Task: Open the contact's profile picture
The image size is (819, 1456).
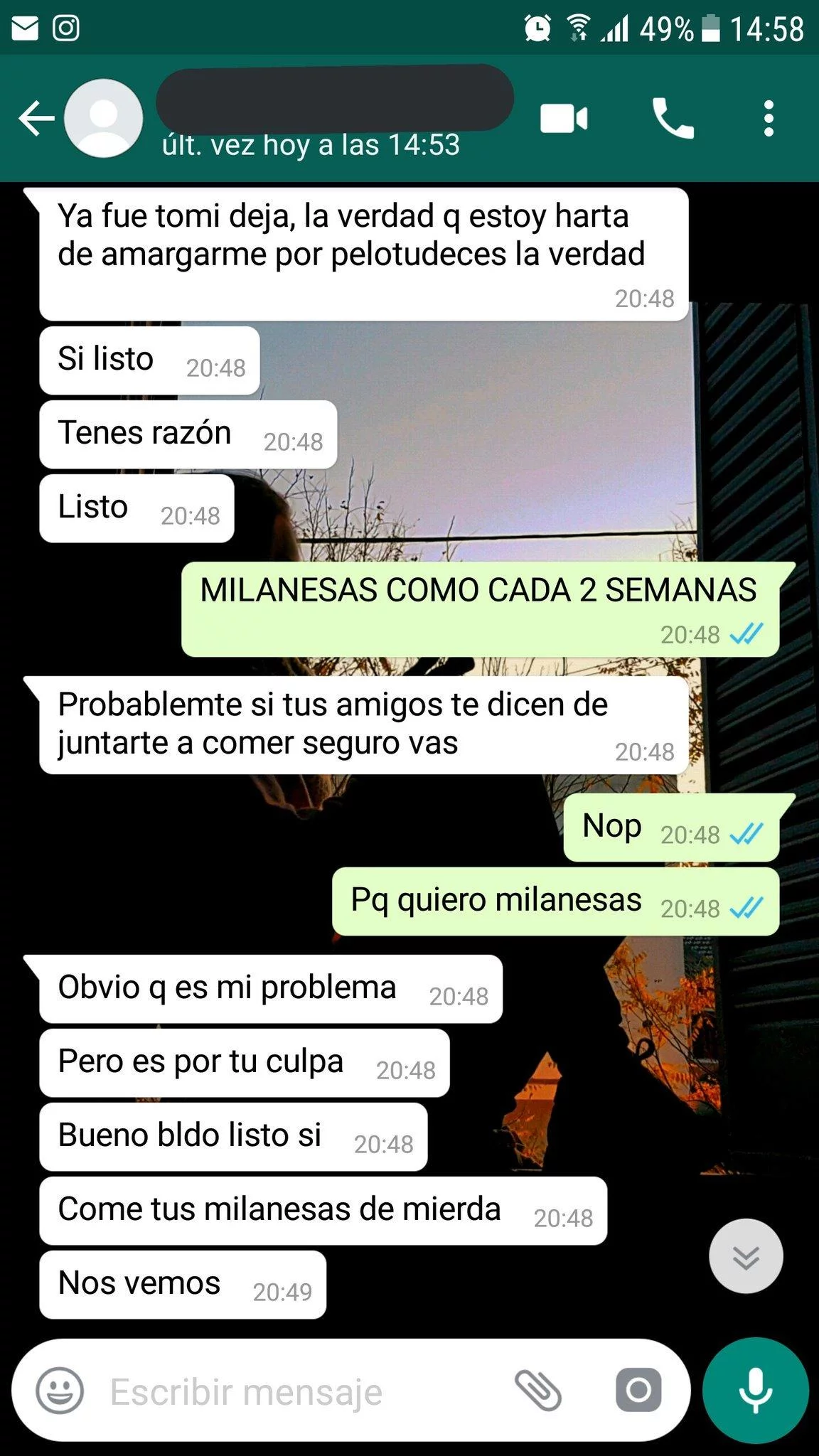Action: tap(104, 118)
